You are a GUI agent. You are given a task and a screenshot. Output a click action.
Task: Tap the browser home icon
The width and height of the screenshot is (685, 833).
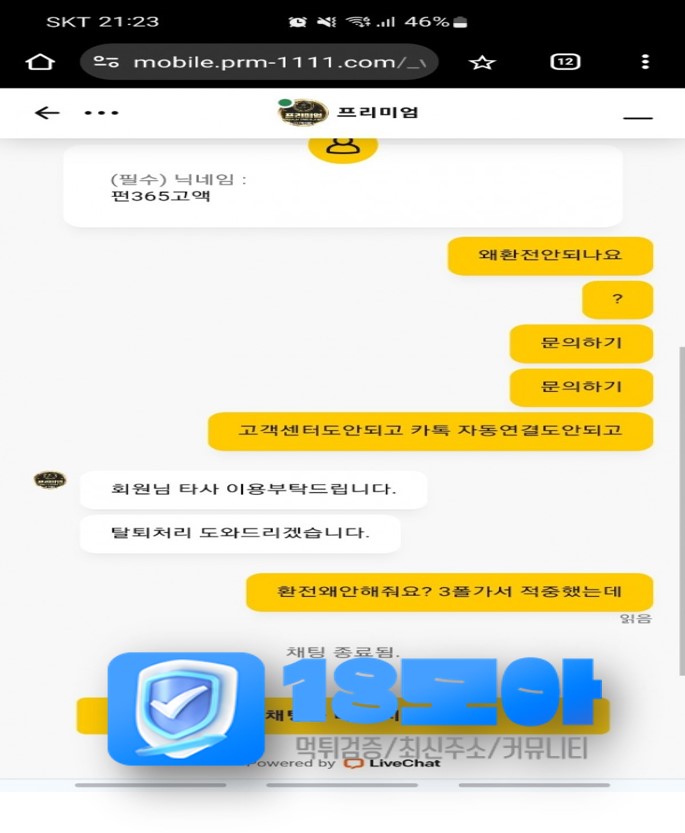click(x=40, y=62)
